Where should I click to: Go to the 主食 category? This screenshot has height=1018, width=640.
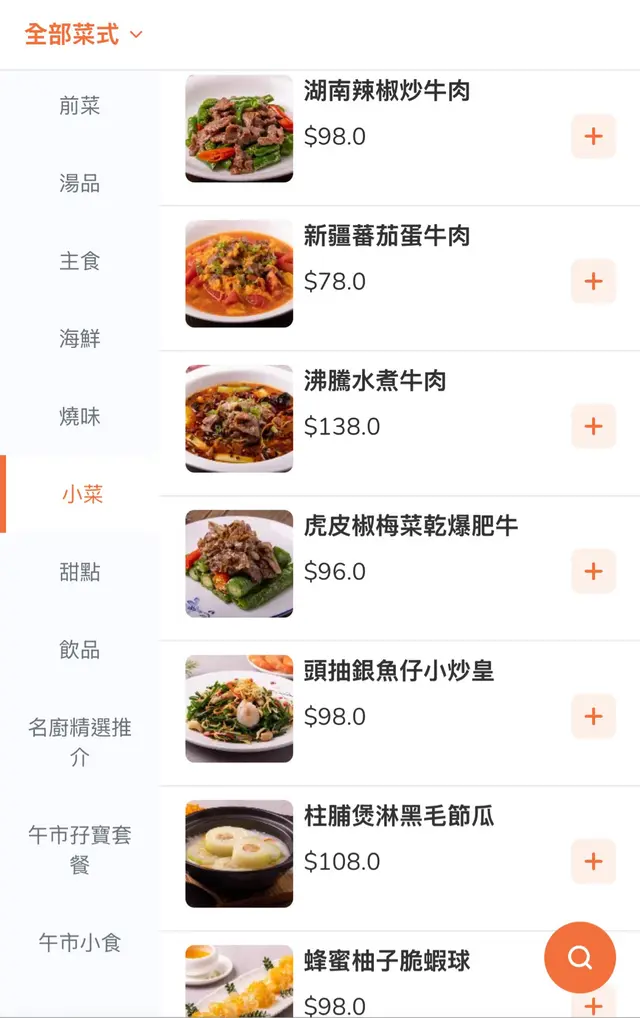point(80,261)
